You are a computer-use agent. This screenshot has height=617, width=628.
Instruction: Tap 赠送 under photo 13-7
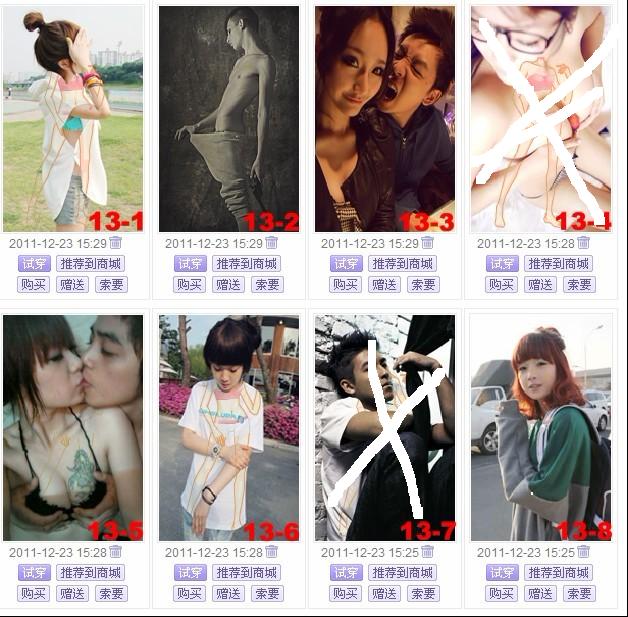point(385,593)
